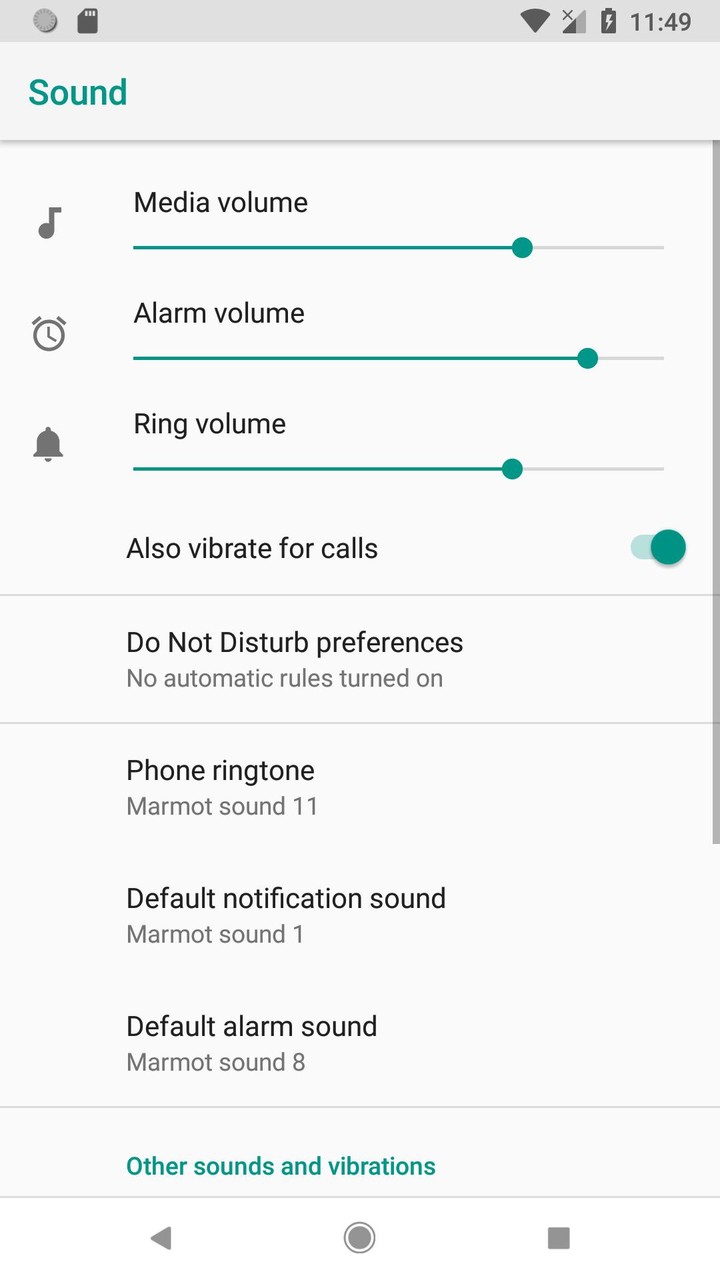Viewport: 720px width, 1280px height.
Task: Tap the Ring volume slider
Action: point(398,469)
